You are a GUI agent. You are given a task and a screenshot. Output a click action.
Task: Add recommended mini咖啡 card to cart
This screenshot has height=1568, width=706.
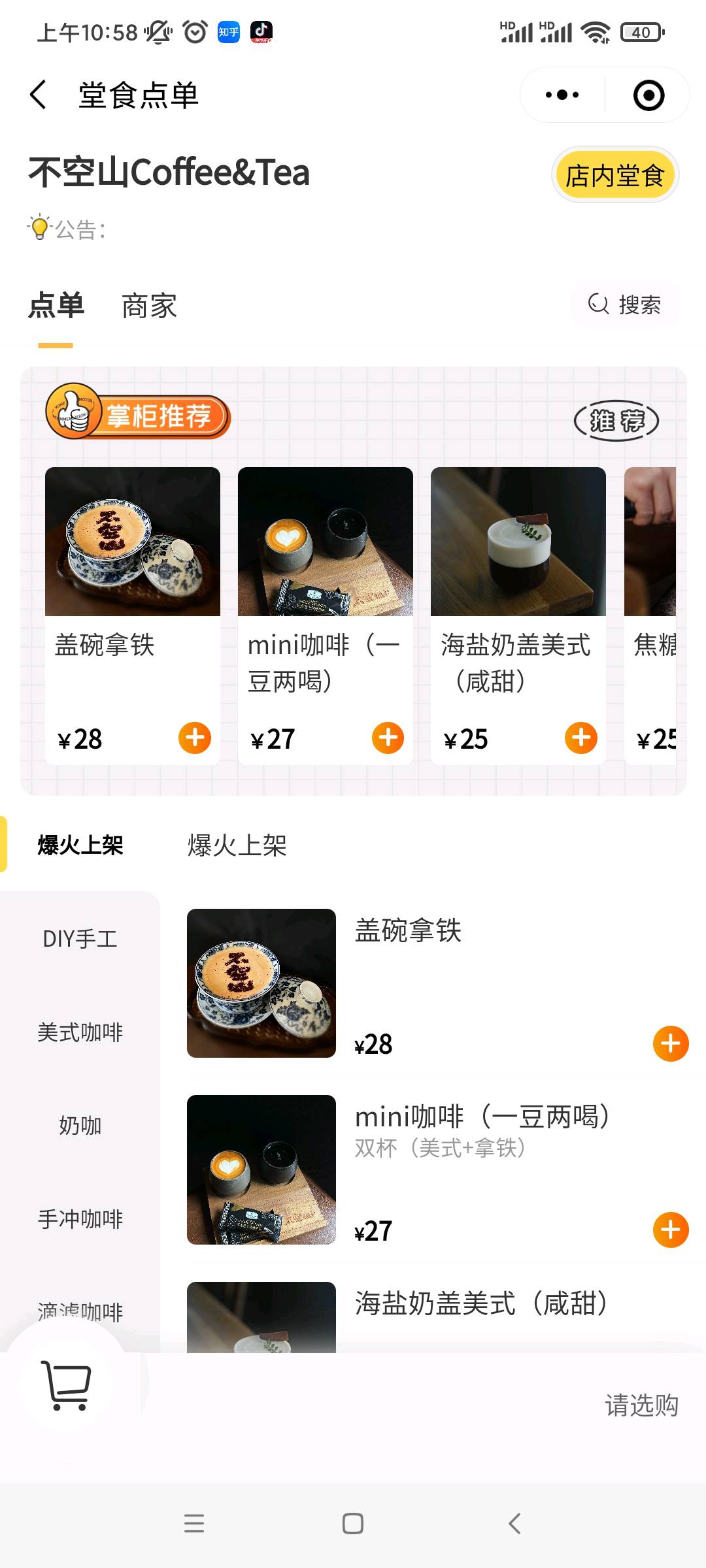coord(388,738)
